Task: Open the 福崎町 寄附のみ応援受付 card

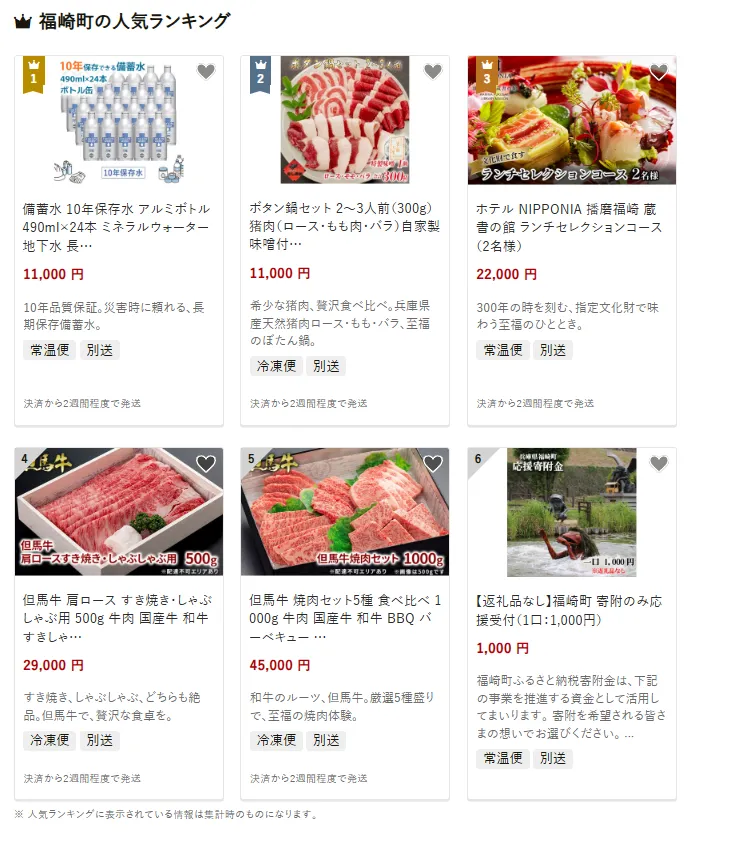Action: pos(571,610)
